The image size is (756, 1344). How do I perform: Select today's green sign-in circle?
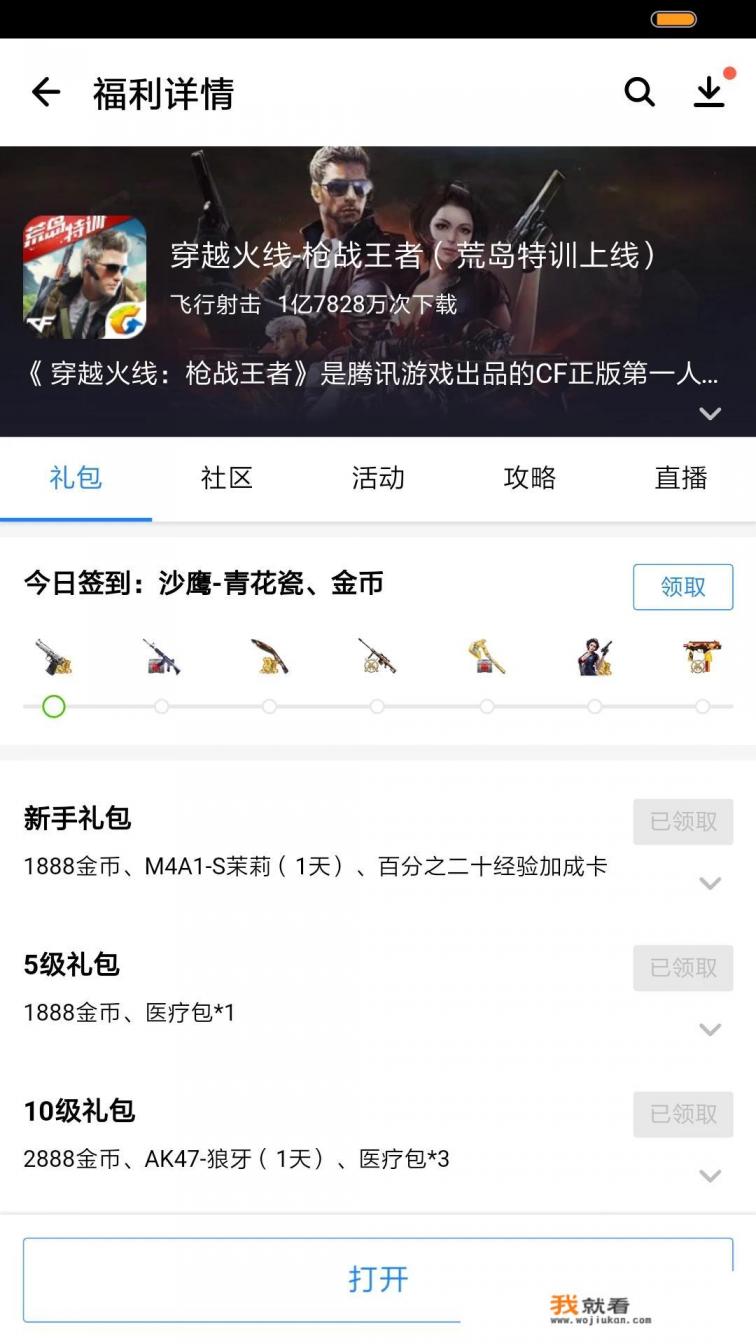click(55, 707)
